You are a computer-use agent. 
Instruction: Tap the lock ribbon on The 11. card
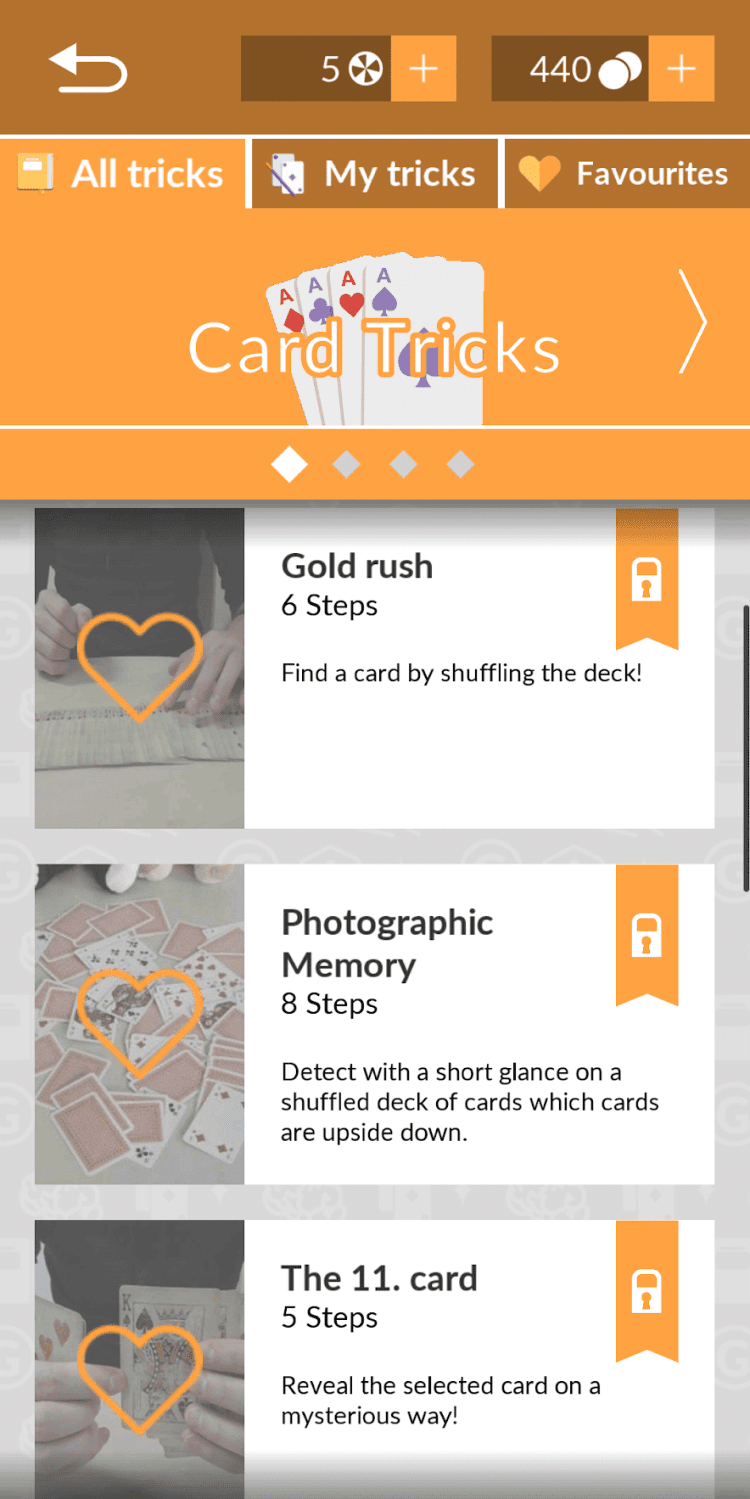pyautogui.click(x=647, y=1291)
